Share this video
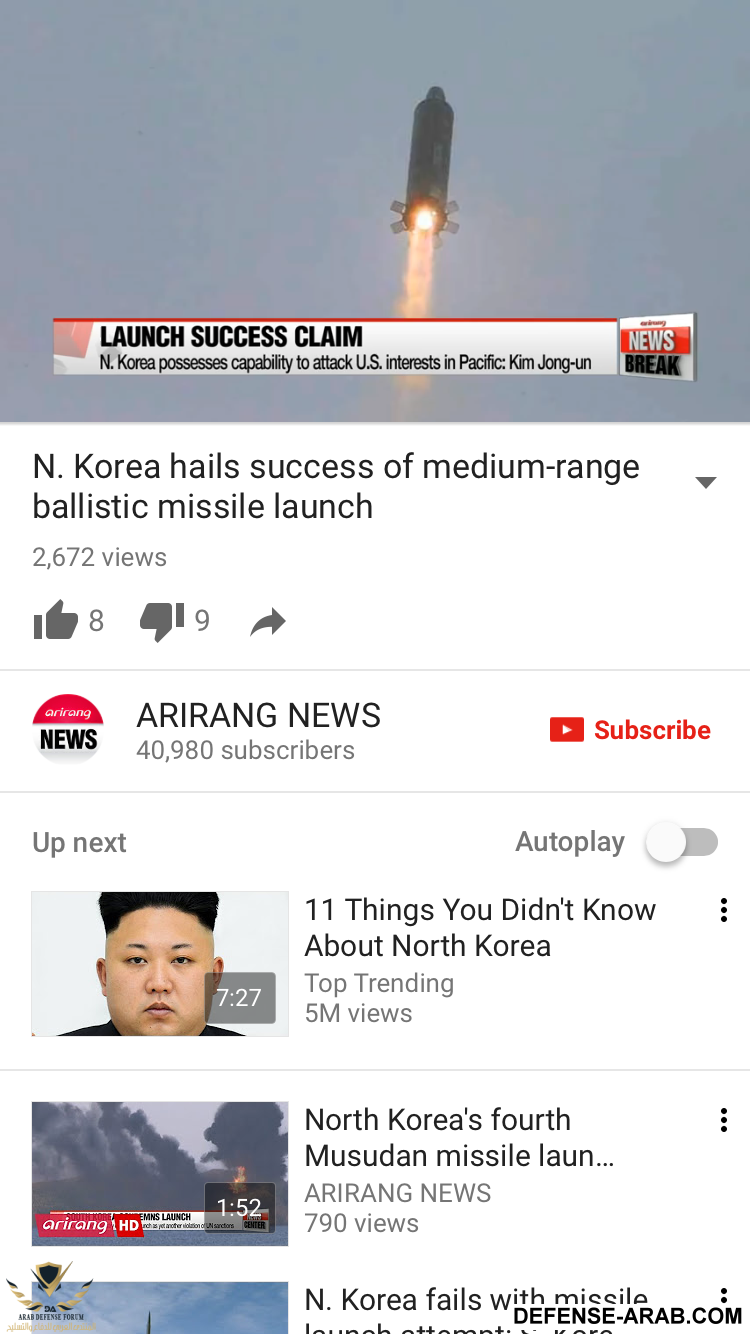Viewport: 750px width, 1334px height. [267, 622]
